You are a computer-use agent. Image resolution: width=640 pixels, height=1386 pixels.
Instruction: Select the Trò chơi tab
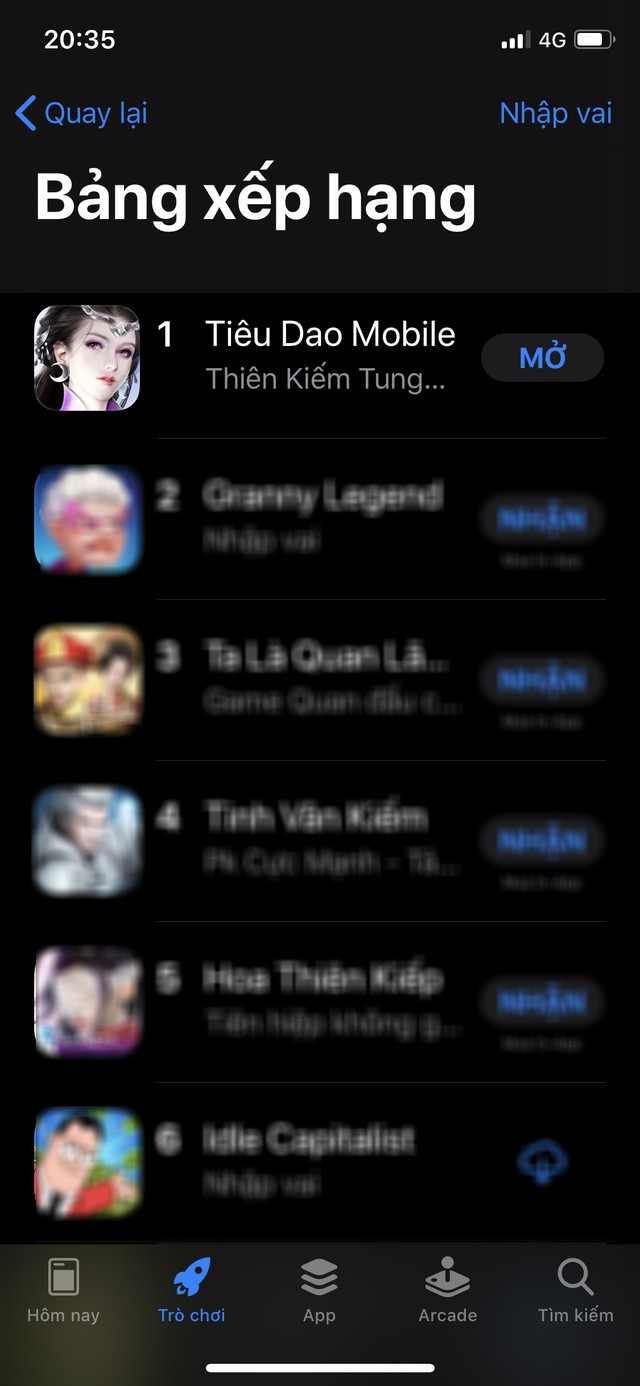191,1291
